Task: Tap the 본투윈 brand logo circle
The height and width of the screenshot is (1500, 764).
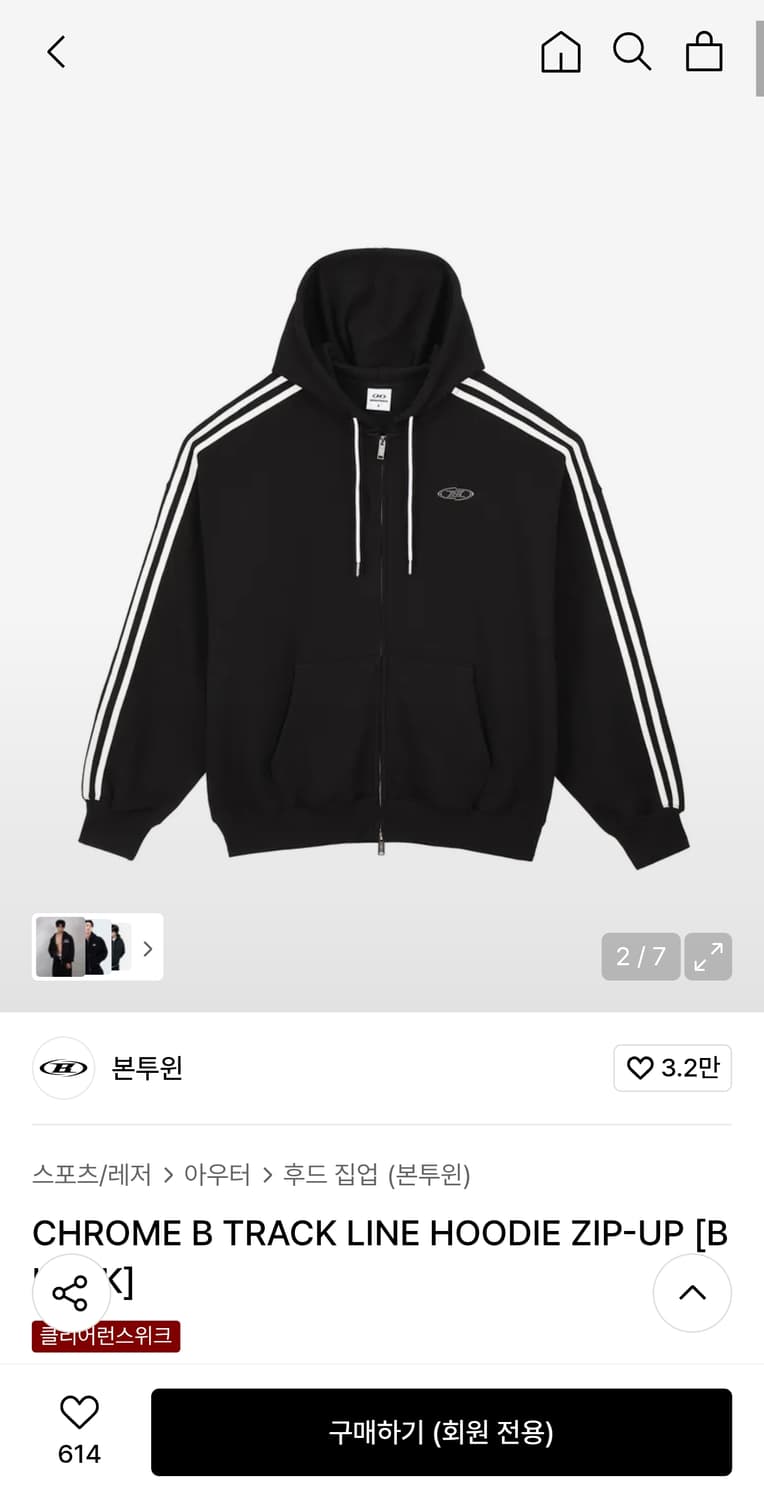Action: tap(63, 1068)
